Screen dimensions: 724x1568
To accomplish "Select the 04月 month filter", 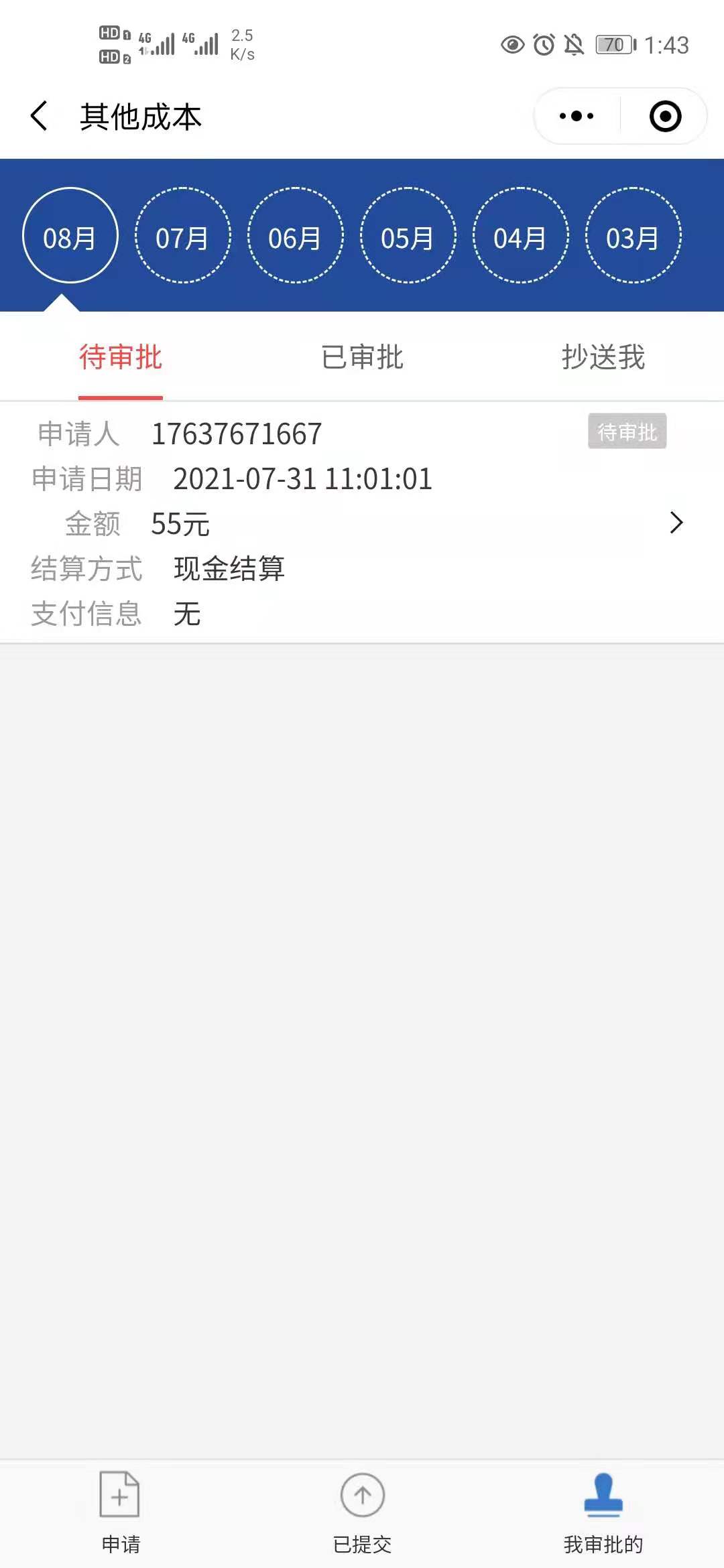I will coord(520,235).
